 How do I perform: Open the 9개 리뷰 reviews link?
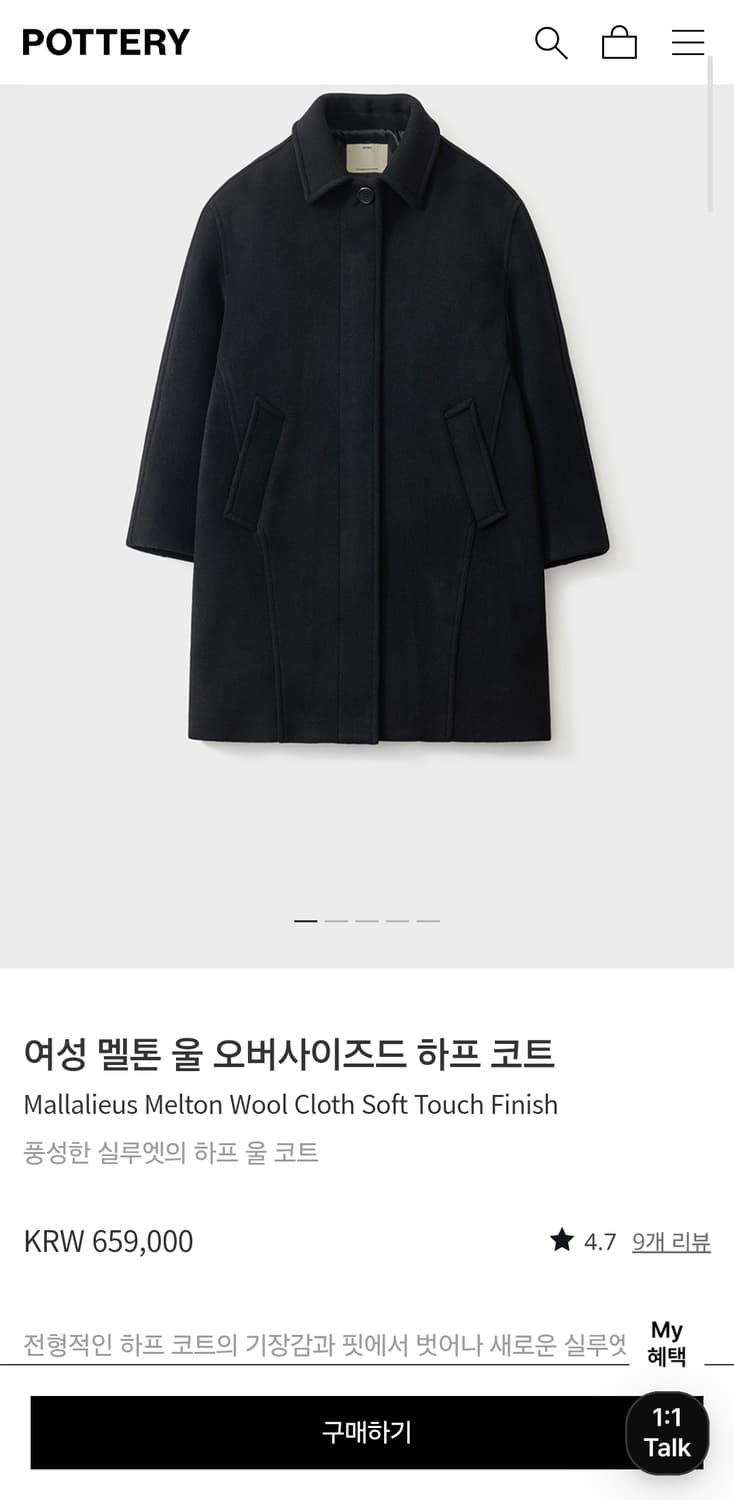pyautogui.click(x=671, y=1241)
